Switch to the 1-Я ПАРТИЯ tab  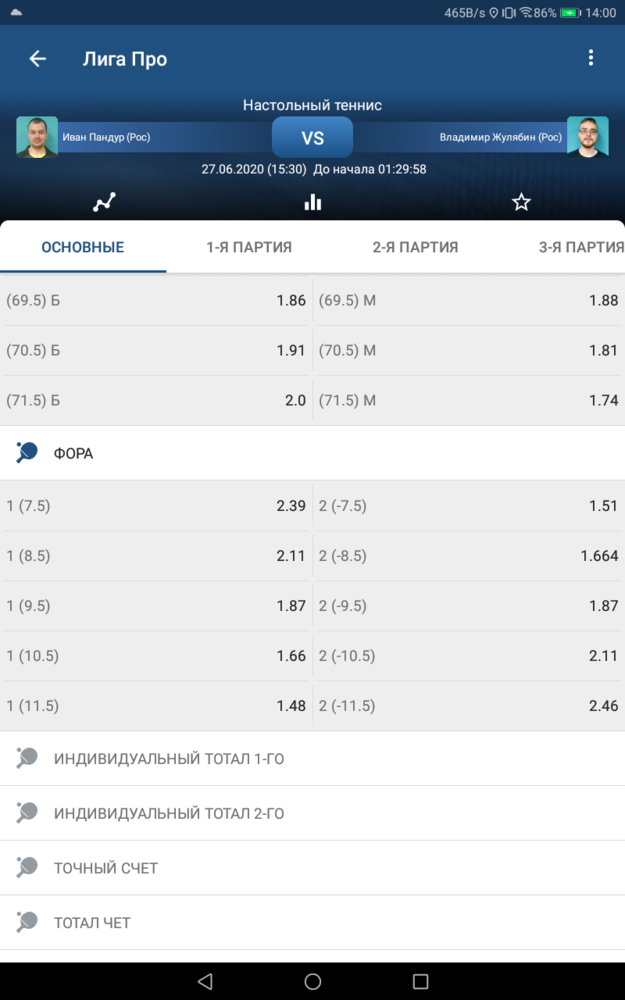pyautogui.click(x=249, y=247)
